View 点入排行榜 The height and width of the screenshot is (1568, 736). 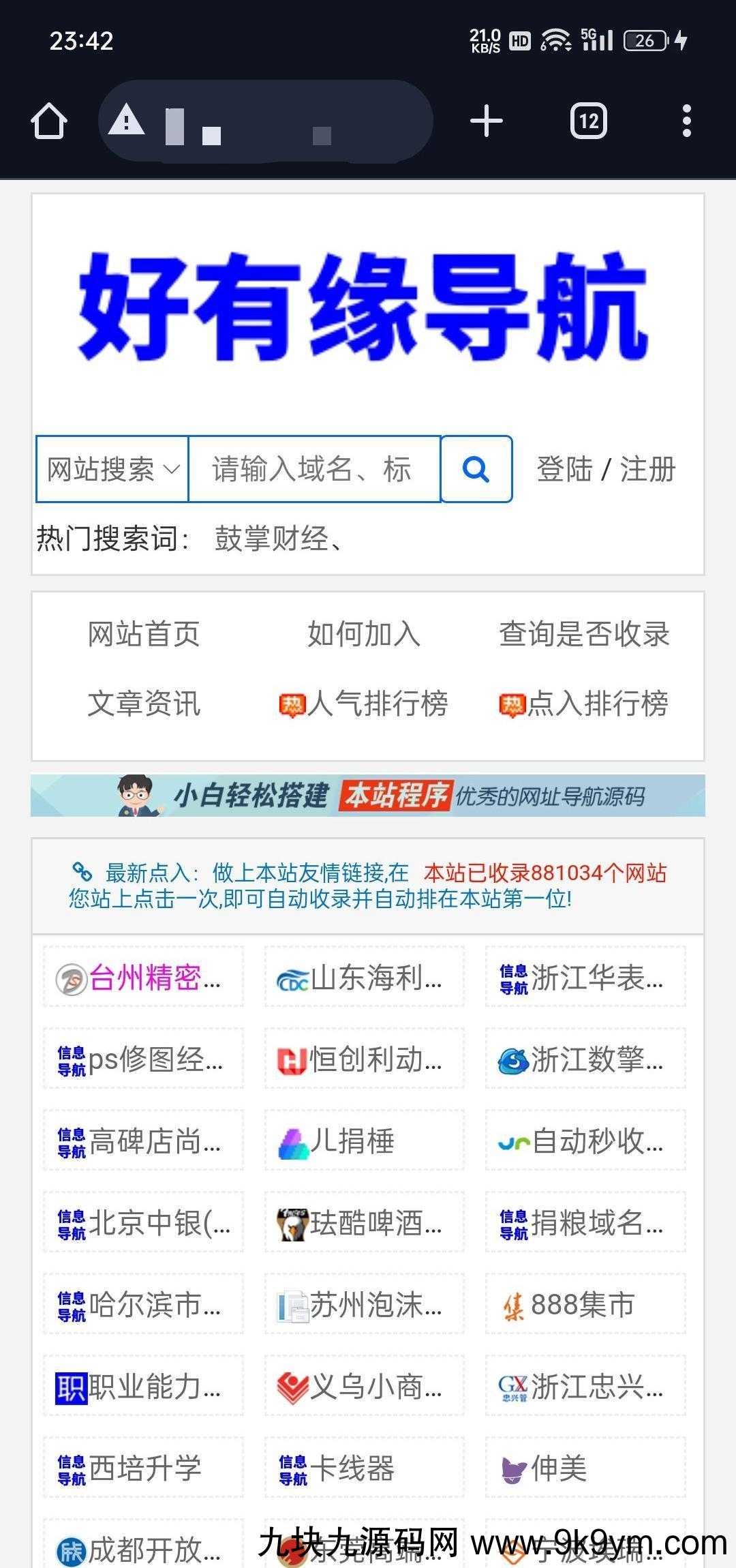click(x=585, y=704)
